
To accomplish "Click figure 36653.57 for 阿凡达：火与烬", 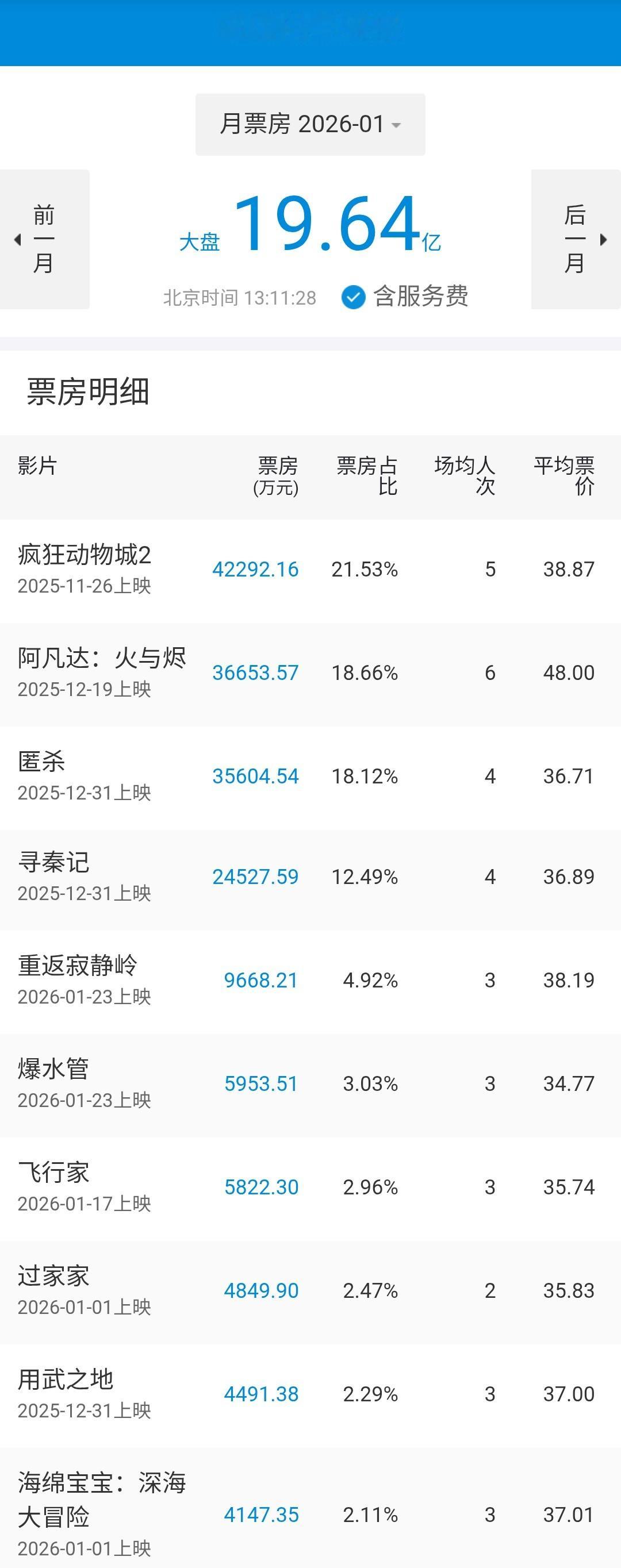I will (256, 672).
